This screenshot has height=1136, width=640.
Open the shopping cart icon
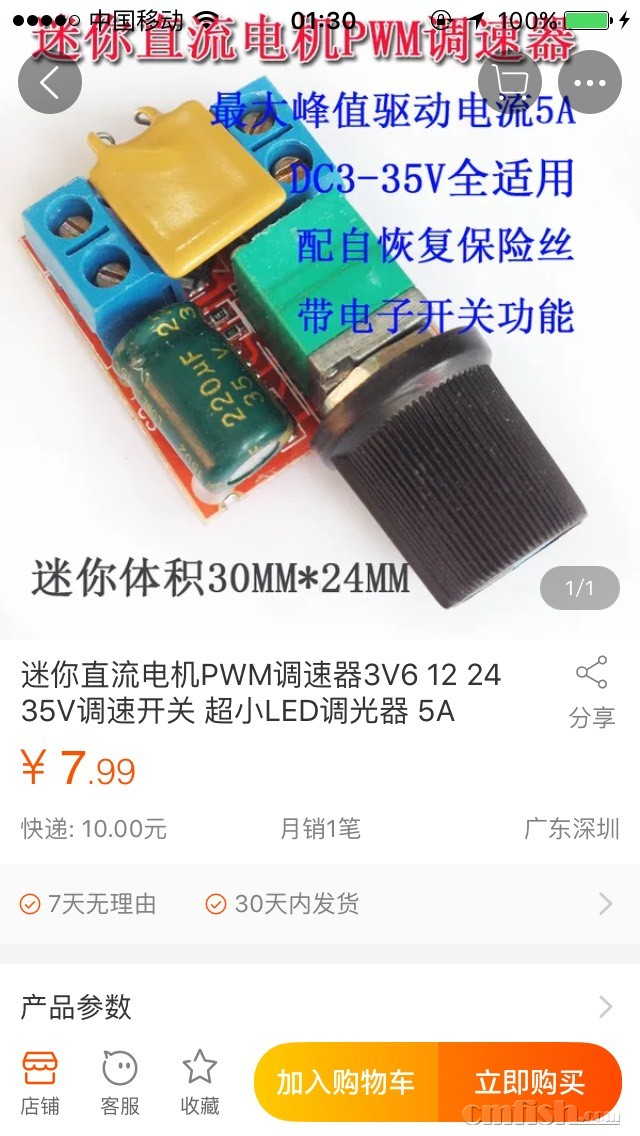coord(510,82)
